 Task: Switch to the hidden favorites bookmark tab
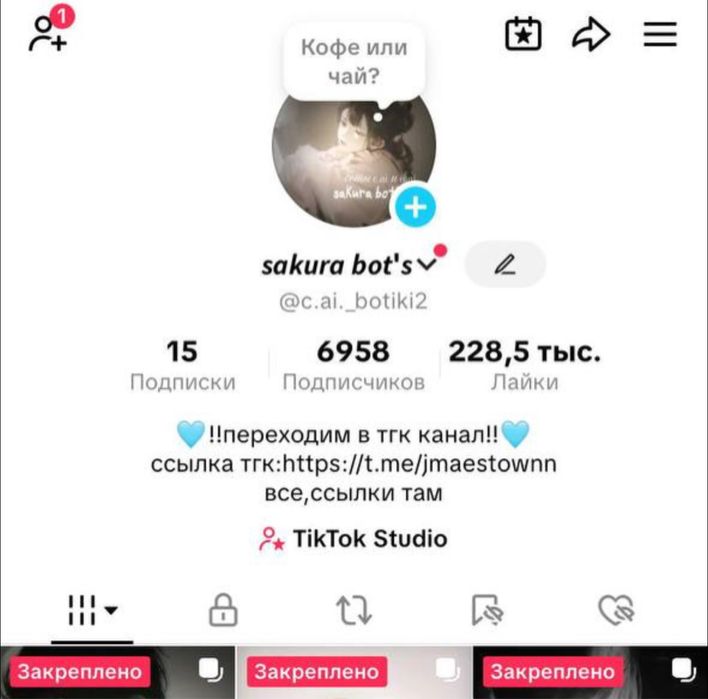point(485,608)
